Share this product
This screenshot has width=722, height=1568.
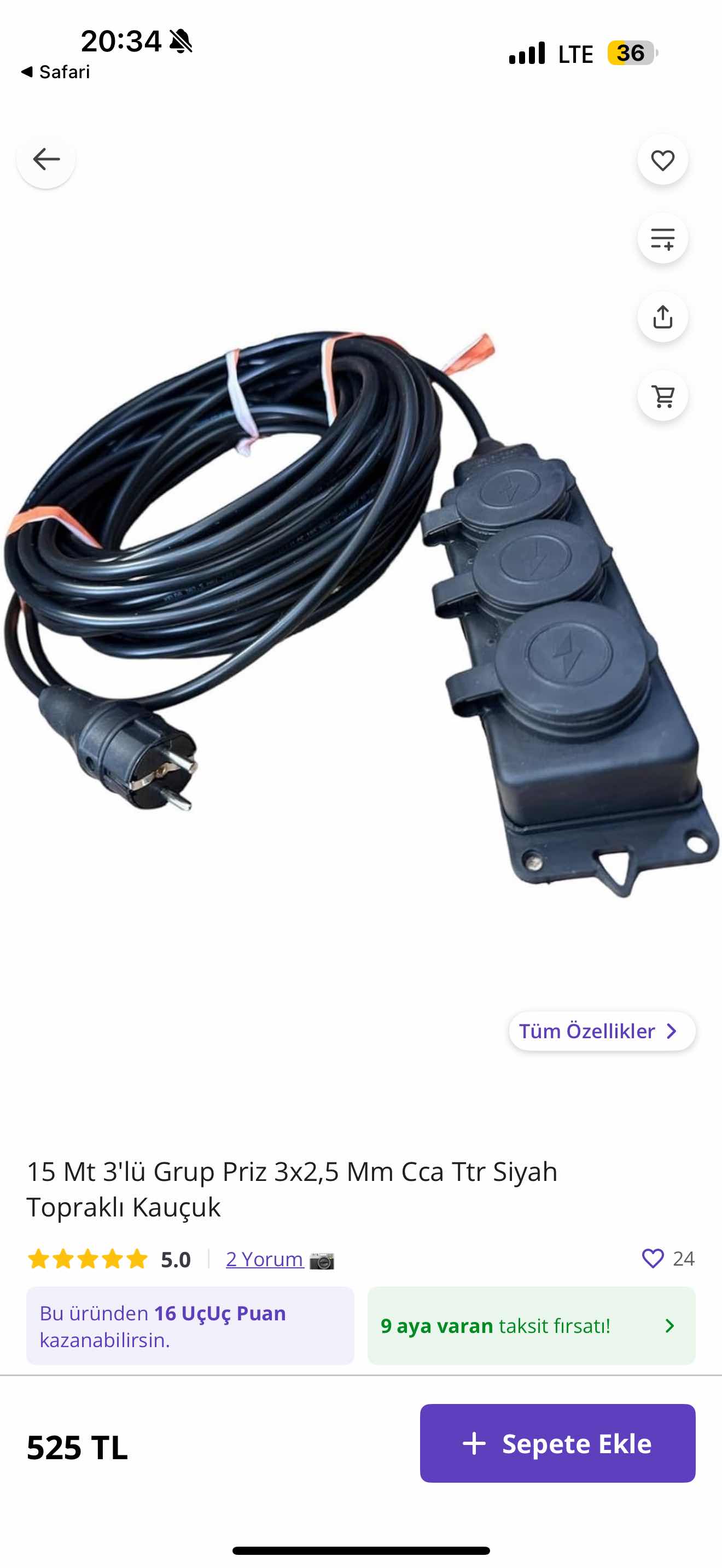click(x=662, y=317)
